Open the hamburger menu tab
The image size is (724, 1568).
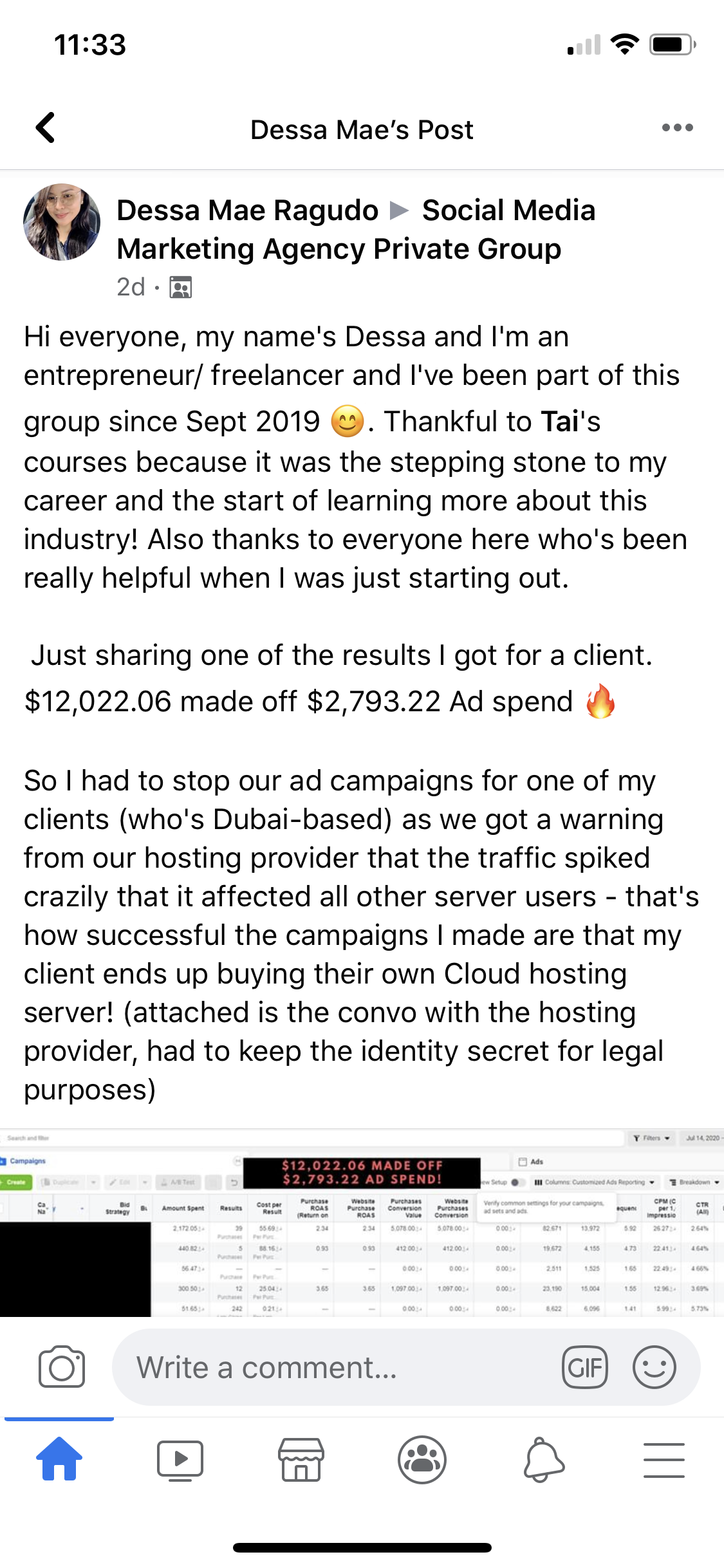[664, 1459]
